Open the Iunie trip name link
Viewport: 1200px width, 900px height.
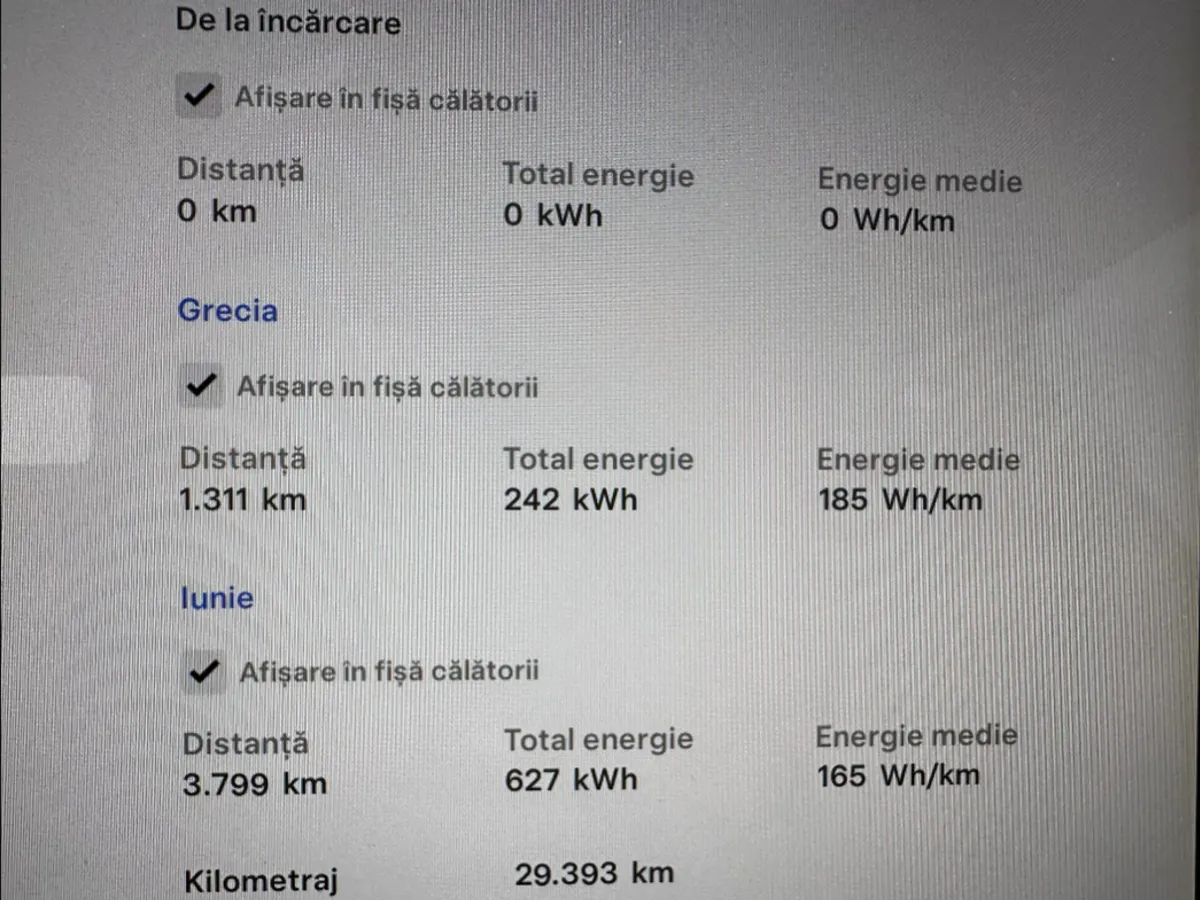(217, 599)
